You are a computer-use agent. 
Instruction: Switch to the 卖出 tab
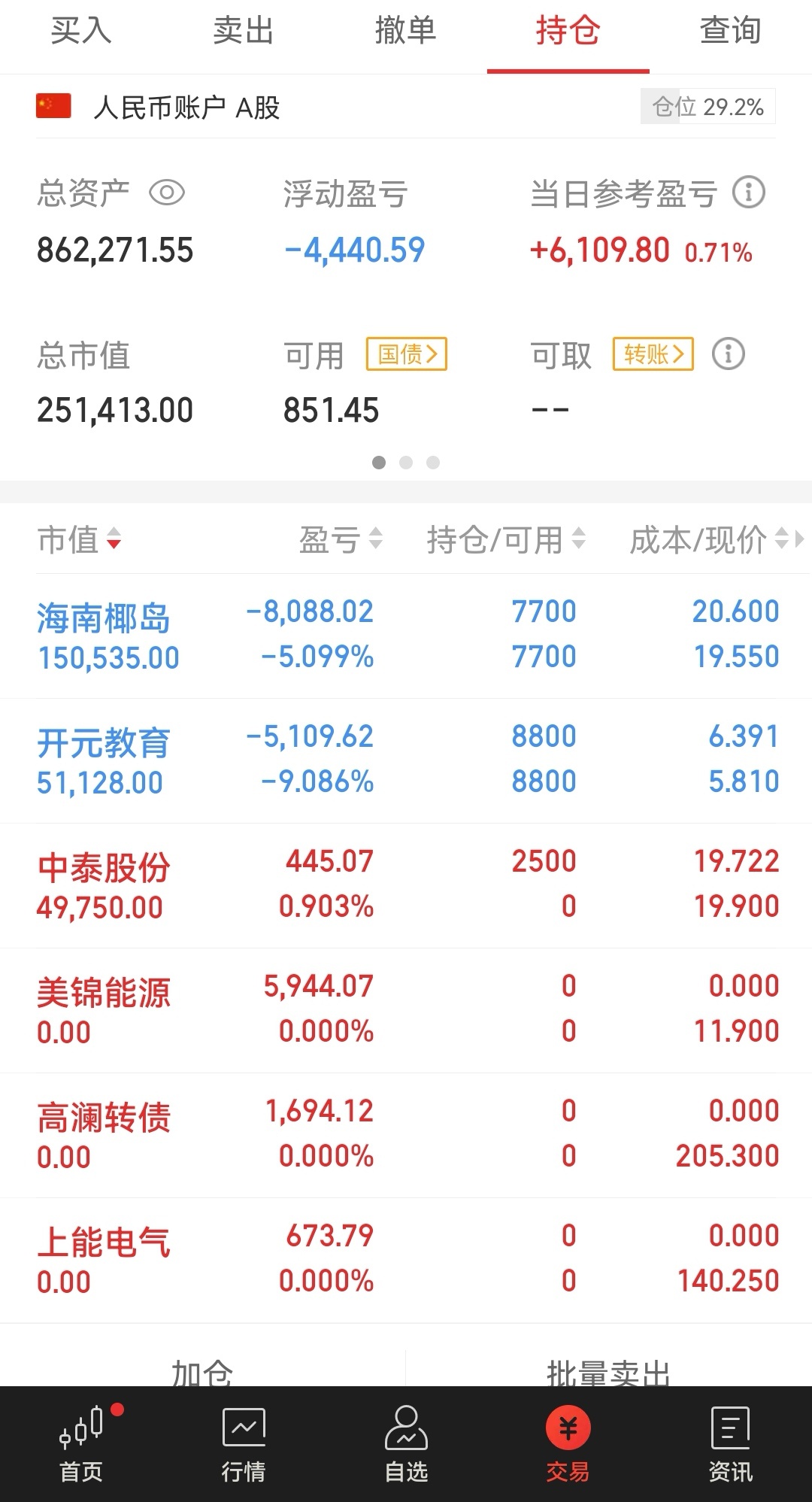[244, 32]
